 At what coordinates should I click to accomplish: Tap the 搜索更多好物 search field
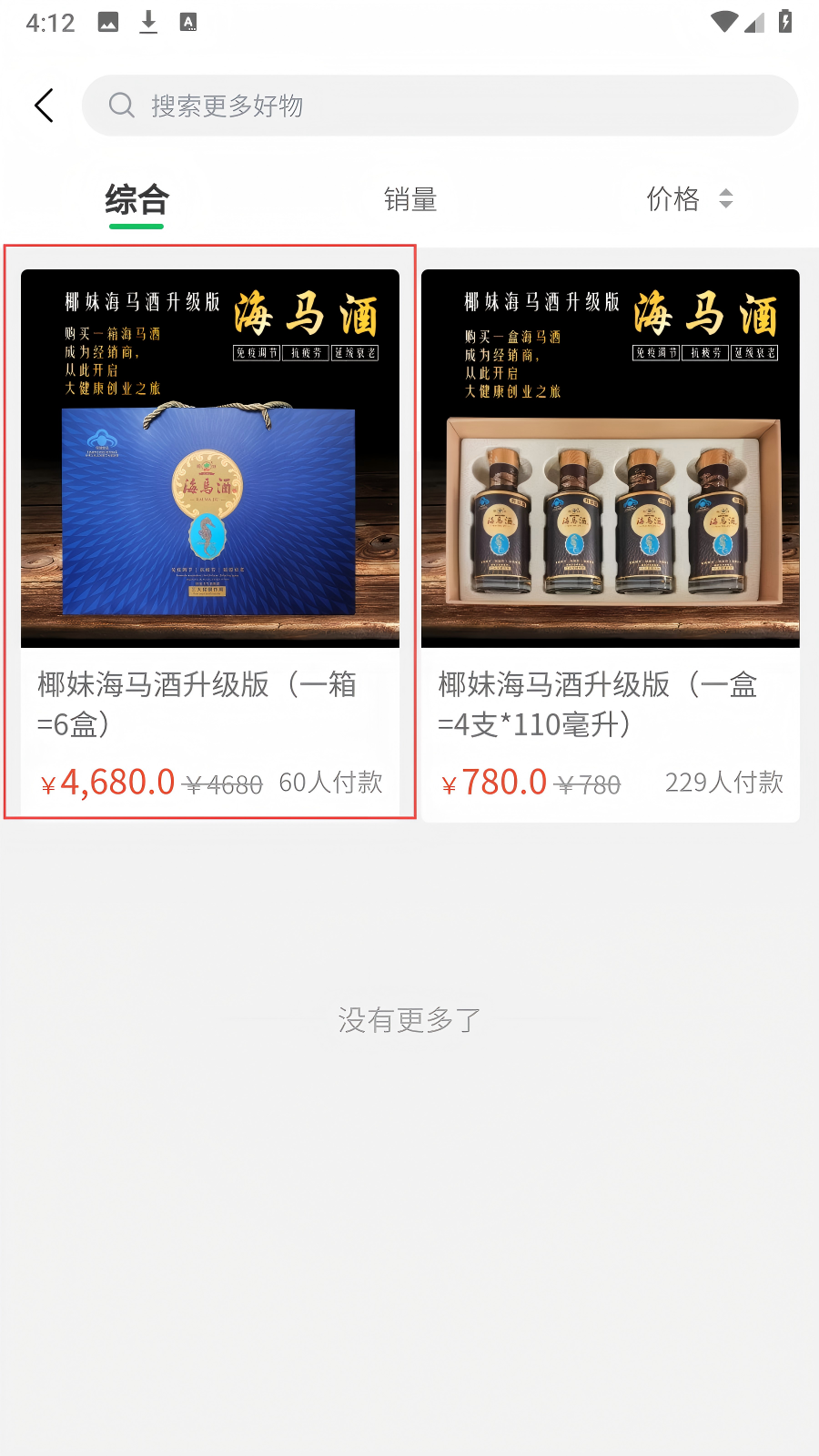click(x=440, y=106)
